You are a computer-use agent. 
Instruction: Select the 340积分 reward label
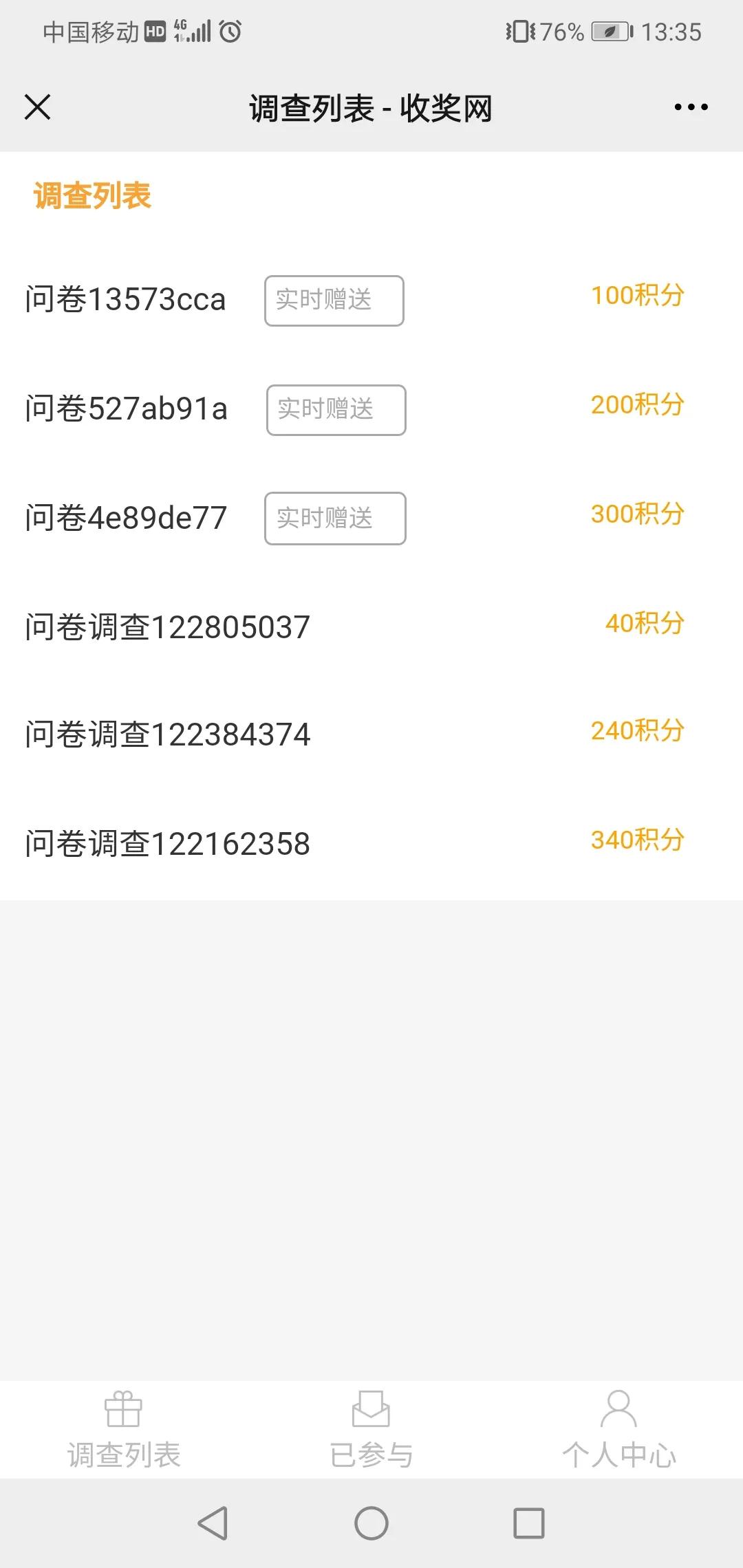[638, 840]
